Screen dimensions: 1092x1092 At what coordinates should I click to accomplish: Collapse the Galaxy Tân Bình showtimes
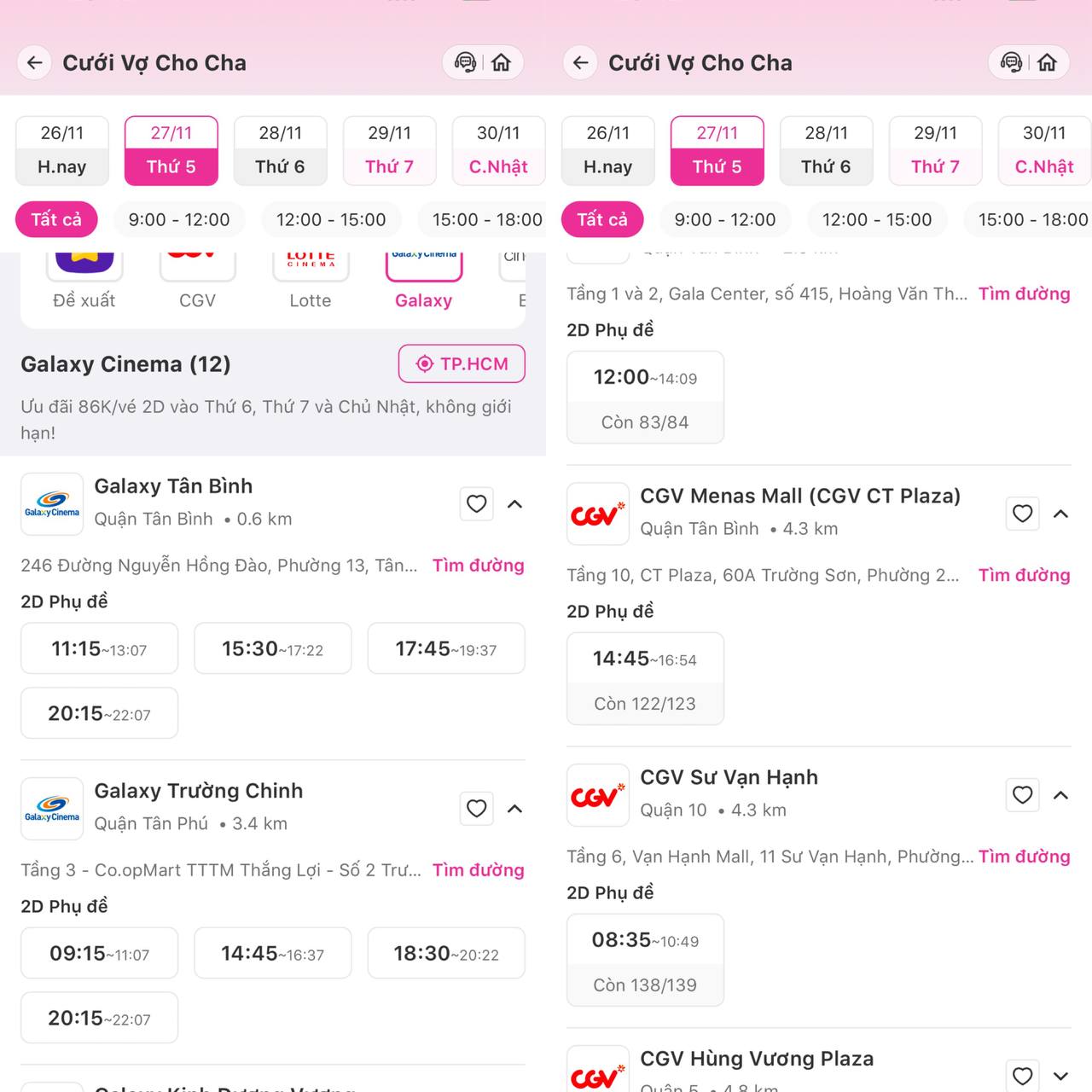514,504
